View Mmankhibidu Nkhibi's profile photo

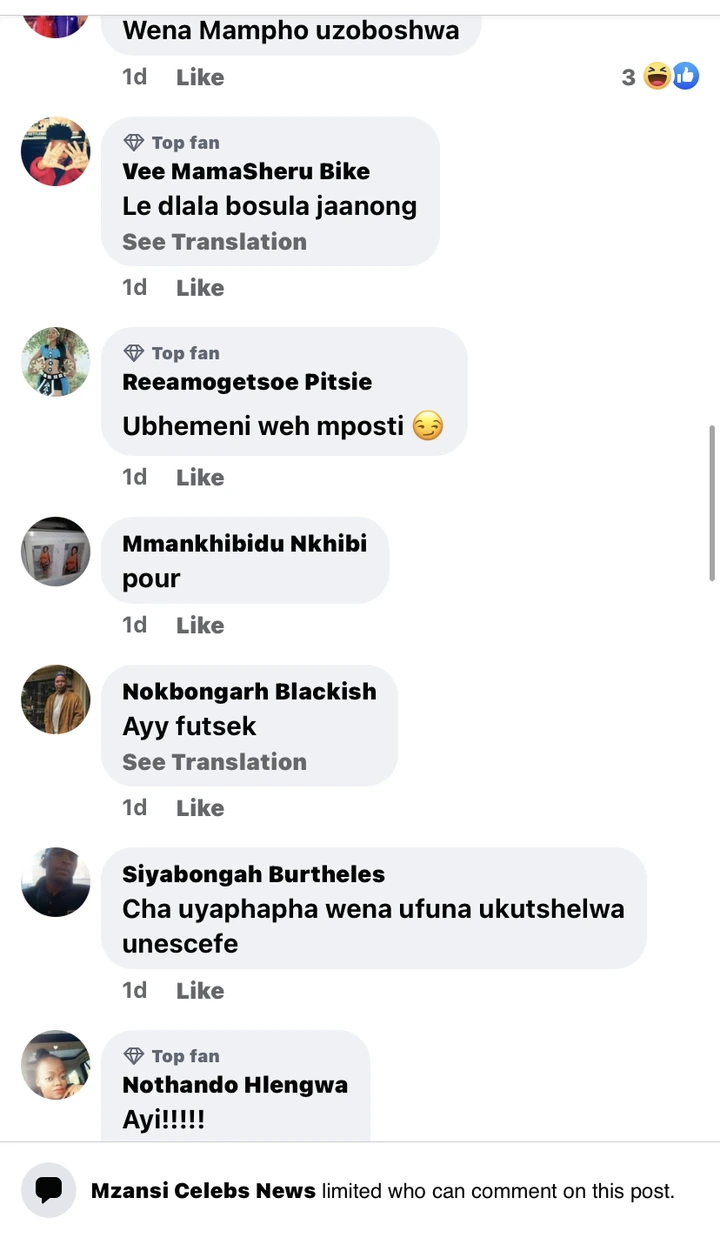coord(56,551)
